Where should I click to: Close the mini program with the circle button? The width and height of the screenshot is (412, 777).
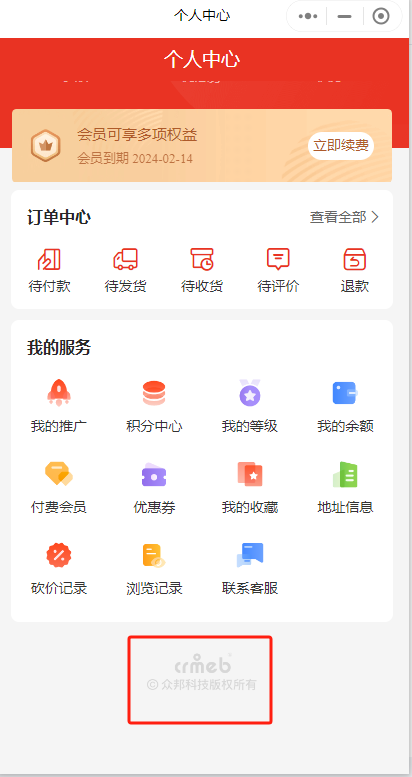tap(381, 16)
